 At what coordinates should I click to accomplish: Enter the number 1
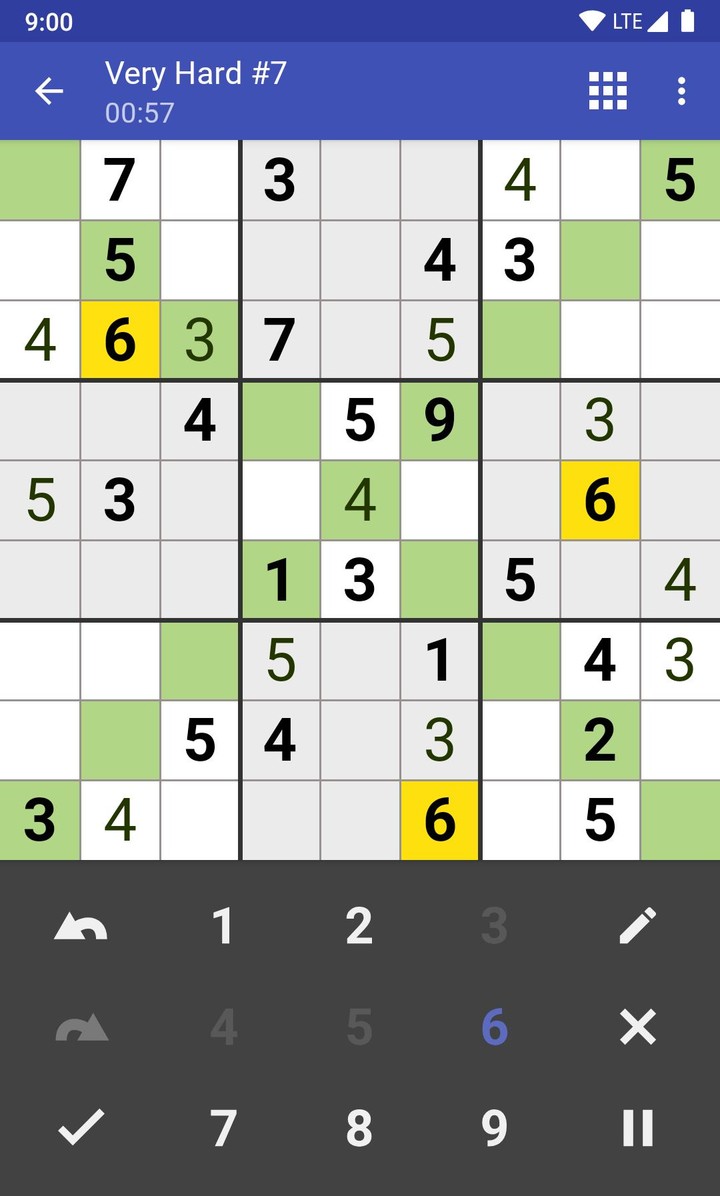[x=223, y=925]
